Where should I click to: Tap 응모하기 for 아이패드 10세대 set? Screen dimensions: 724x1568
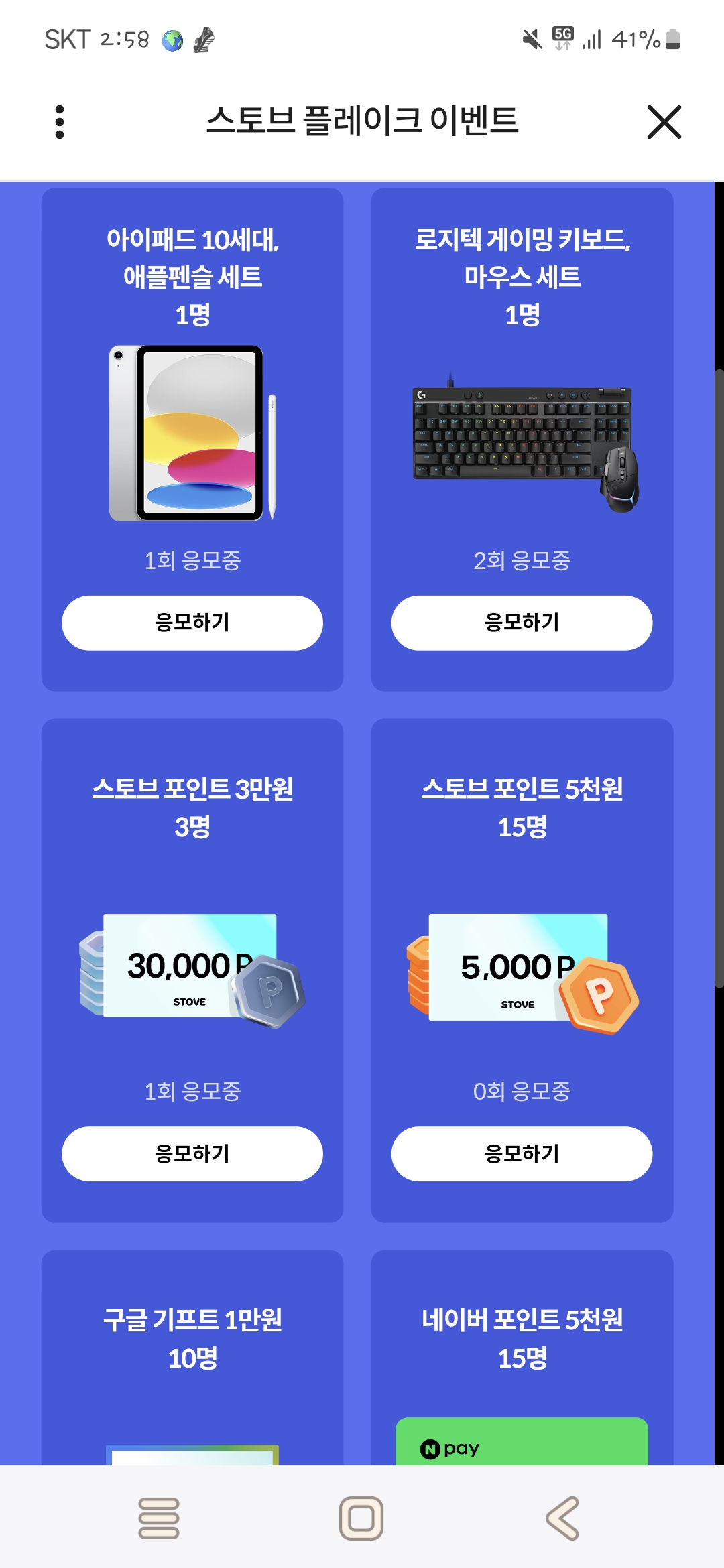tap(192, 623)
